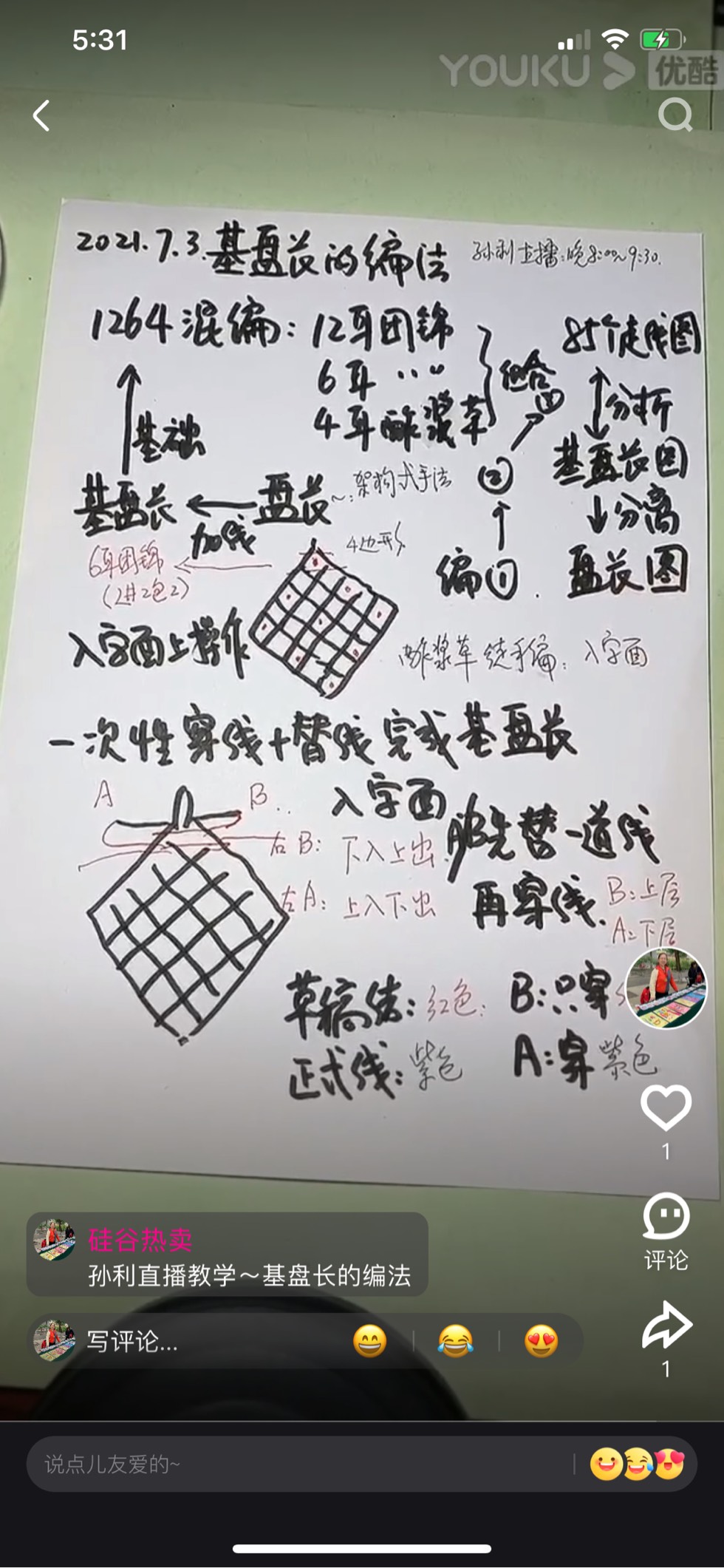Open 硅谷热卖 channel name
724x1568 pixels.
(x=140, y=1240)
